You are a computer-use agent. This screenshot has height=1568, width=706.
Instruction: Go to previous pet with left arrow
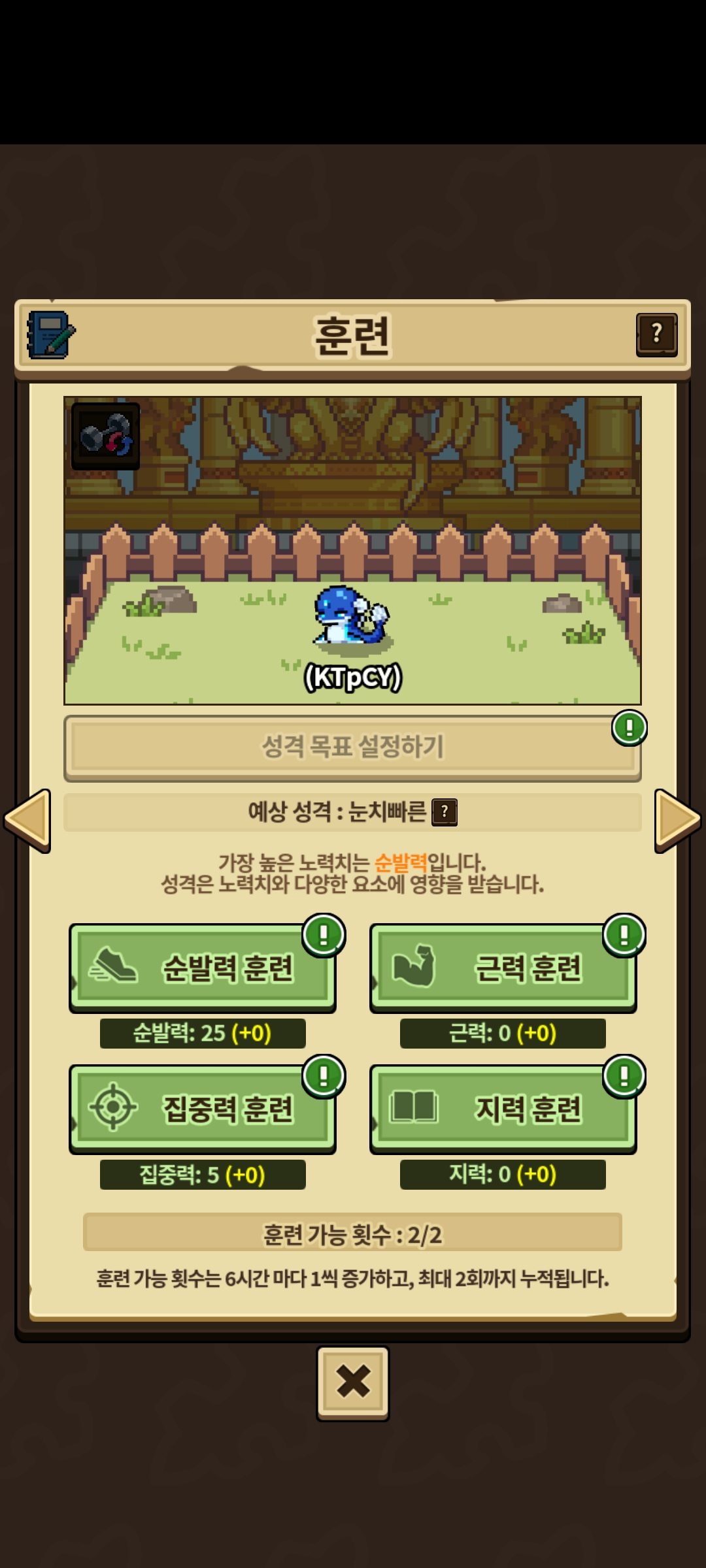pyautogui.click(x=27, y=819)
